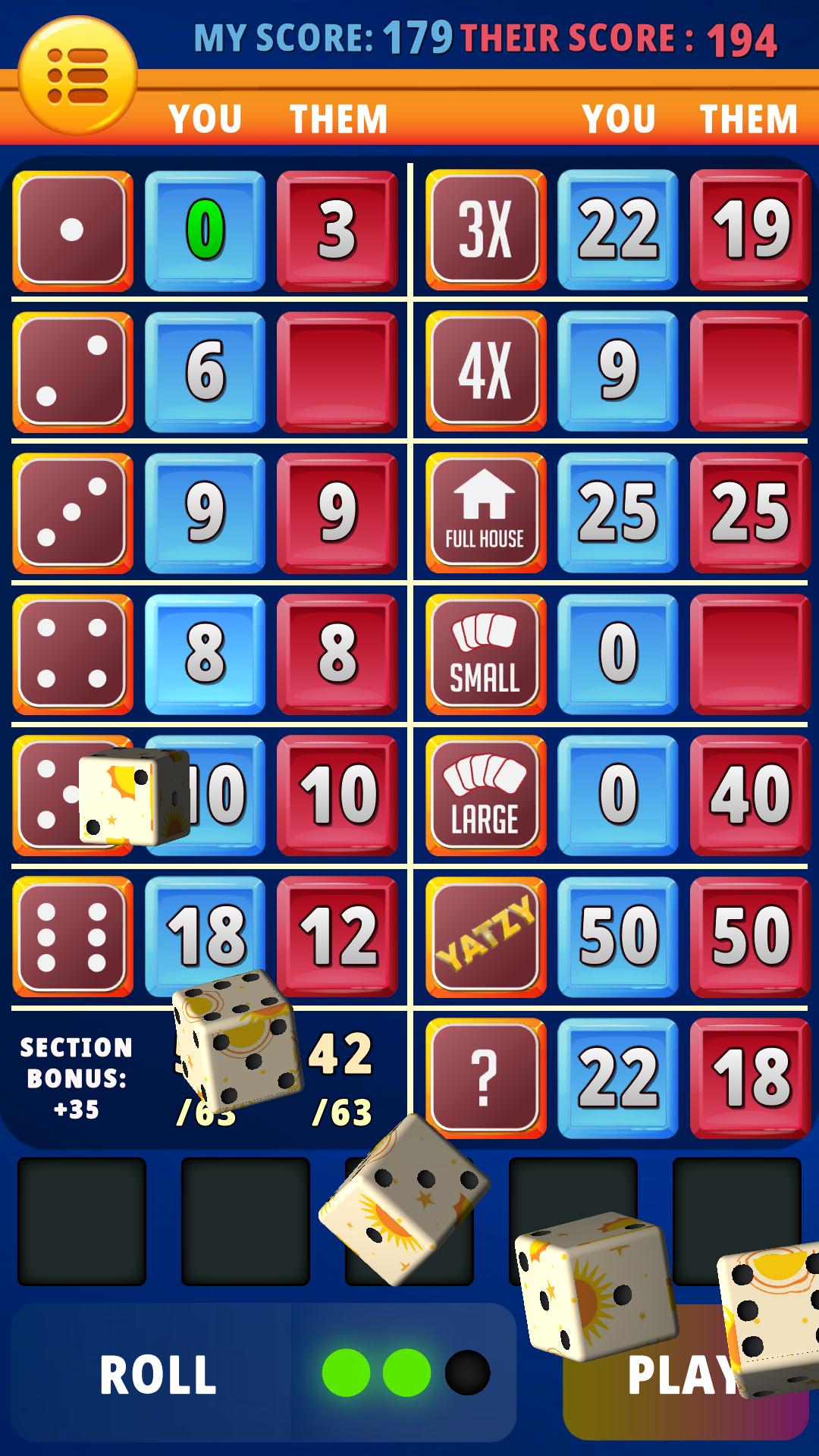
Task: Select the threes category tile
Action: [73, 513]
